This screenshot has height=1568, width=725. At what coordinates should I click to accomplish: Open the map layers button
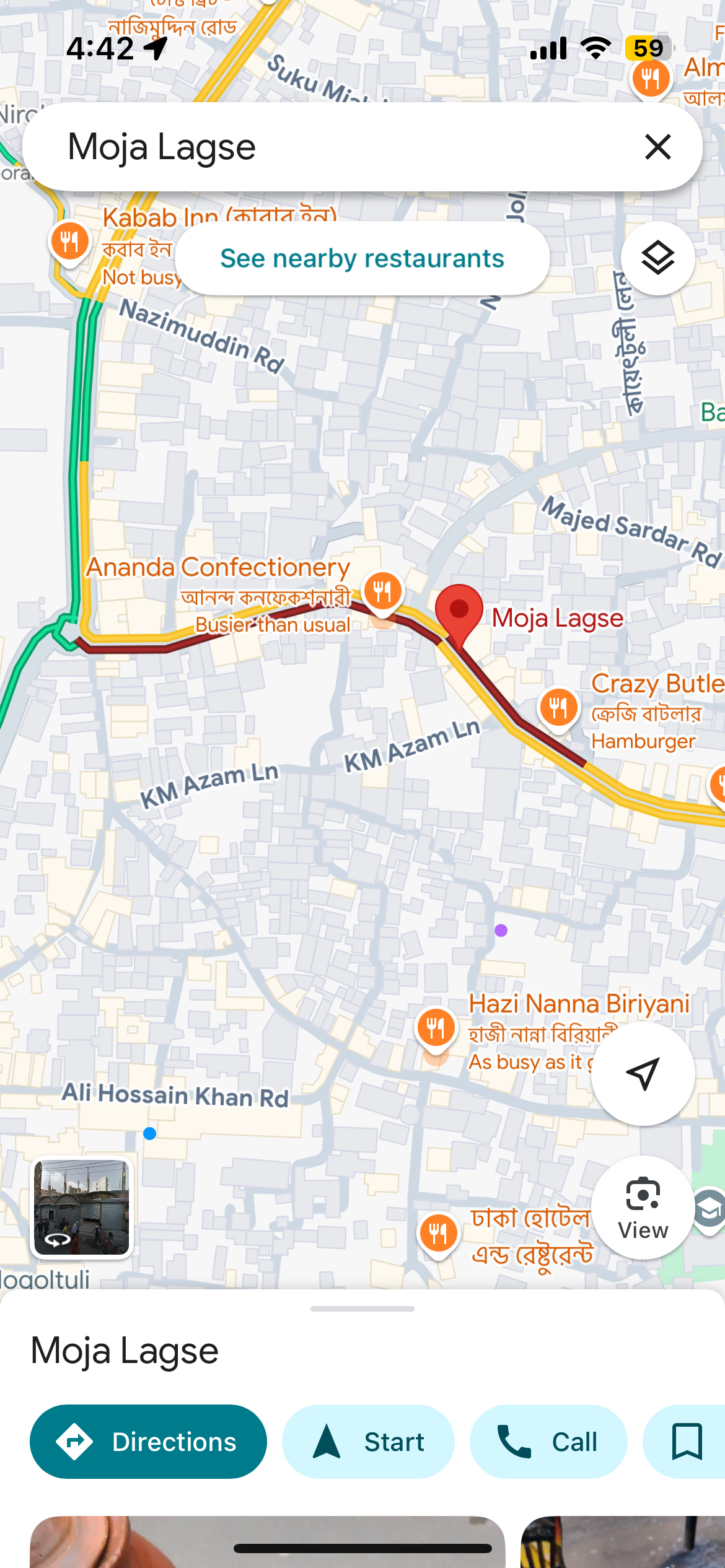pos(657,258)
